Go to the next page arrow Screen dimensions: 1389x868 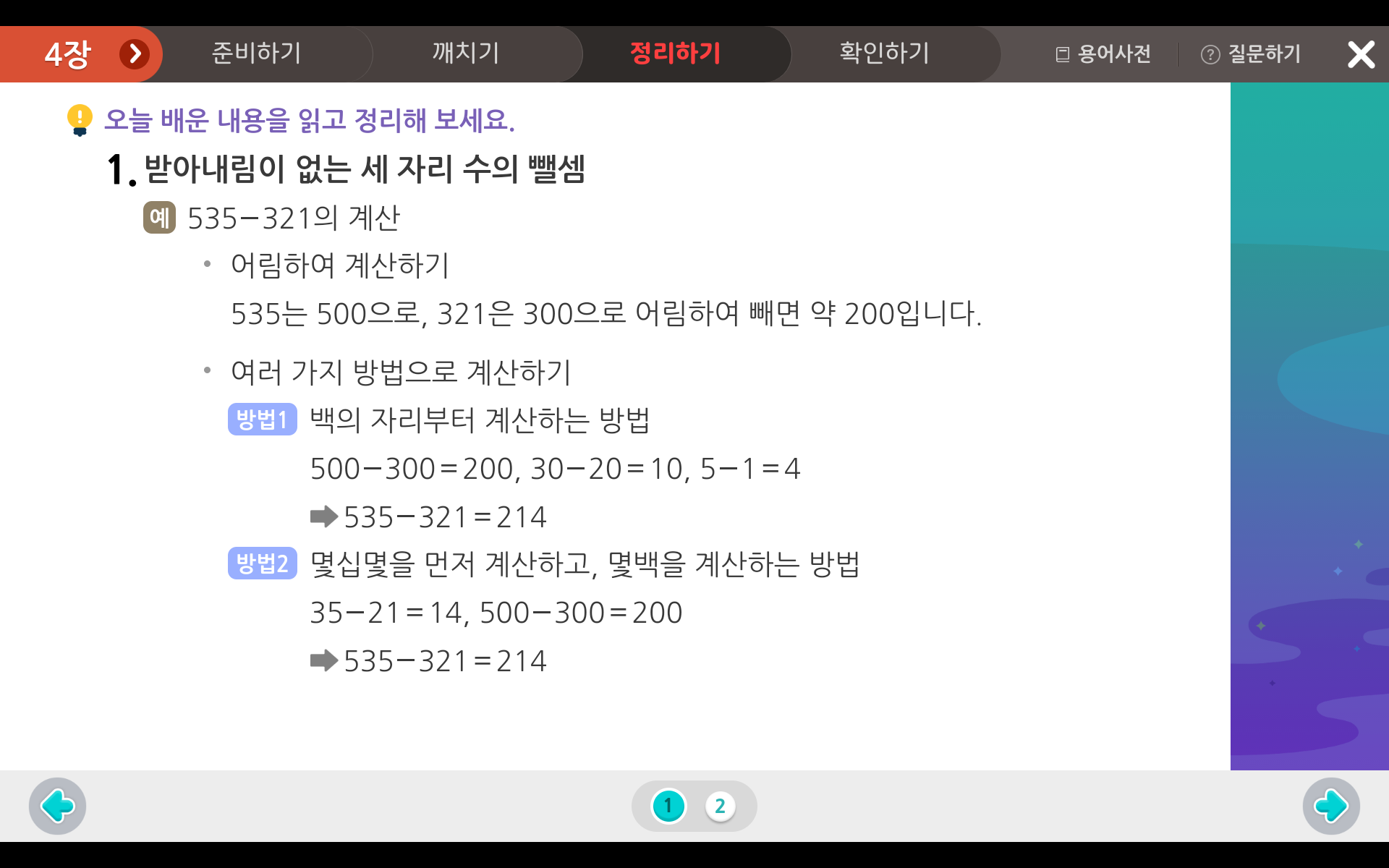[1330, 806]
